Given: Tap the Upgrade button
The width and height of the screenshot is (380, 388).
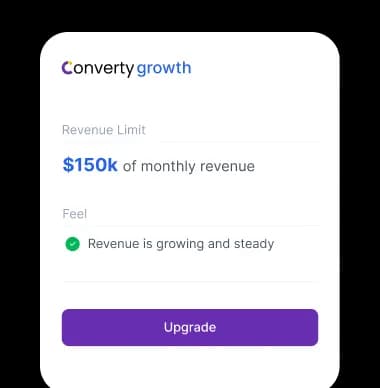Looking at the screenshot, I should pyautogui.click(x=190, y=327).
